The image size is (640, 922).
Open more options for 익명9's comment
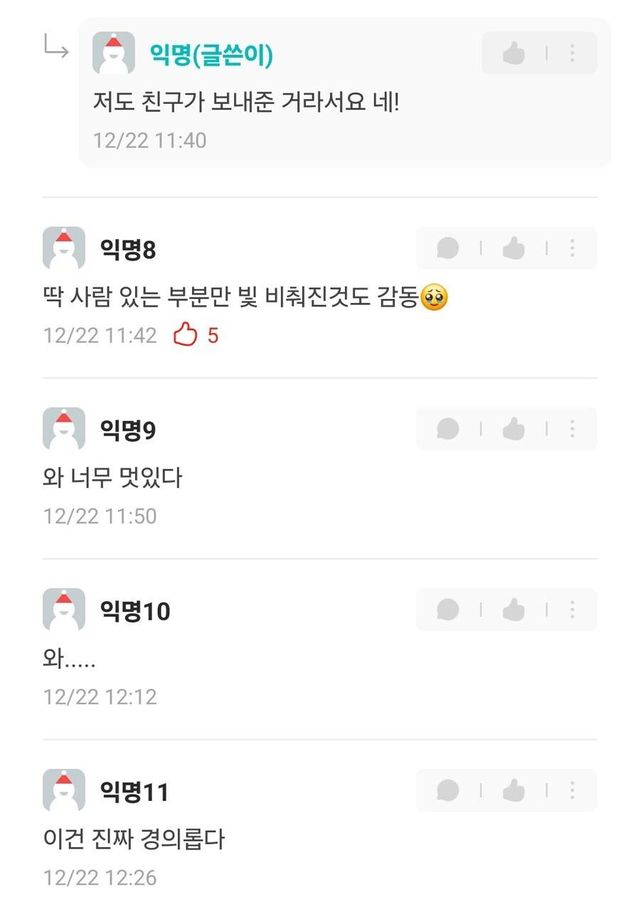pos(572,429)
